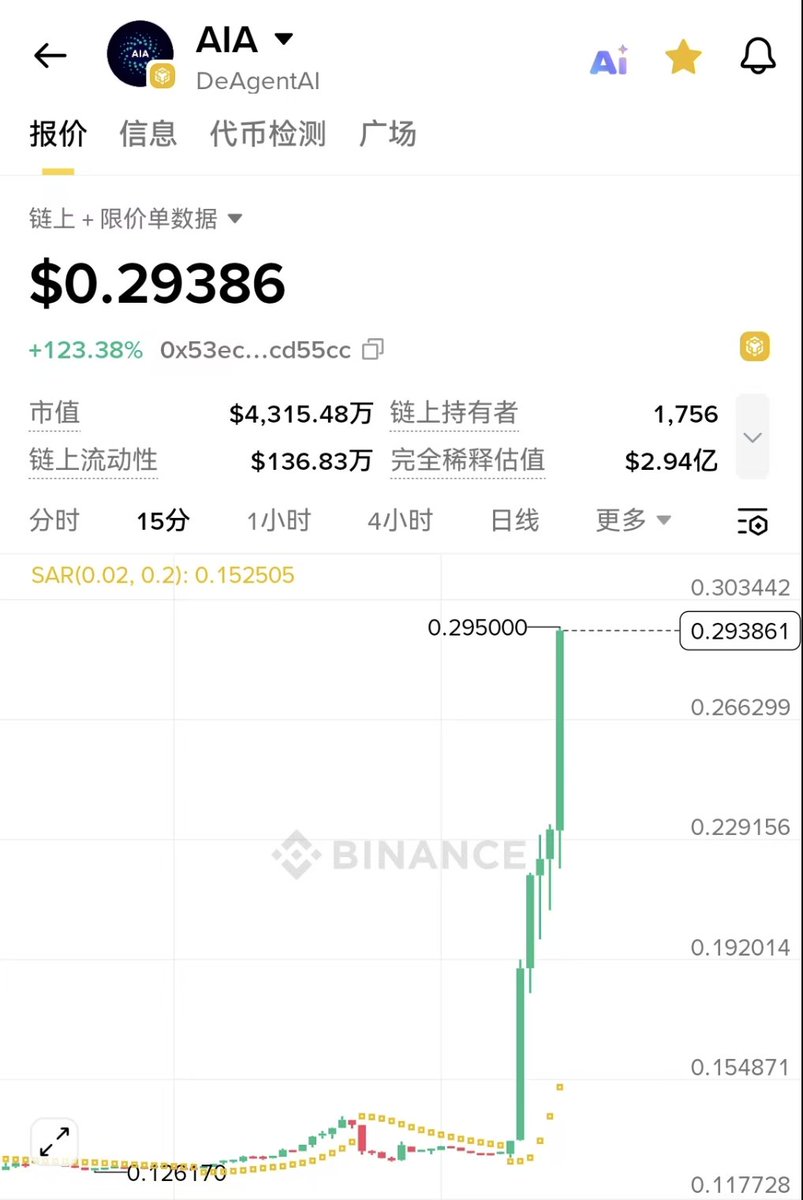Select the 4小时 chart interval
Viewport: 803px width, 1200px height.
400,520
